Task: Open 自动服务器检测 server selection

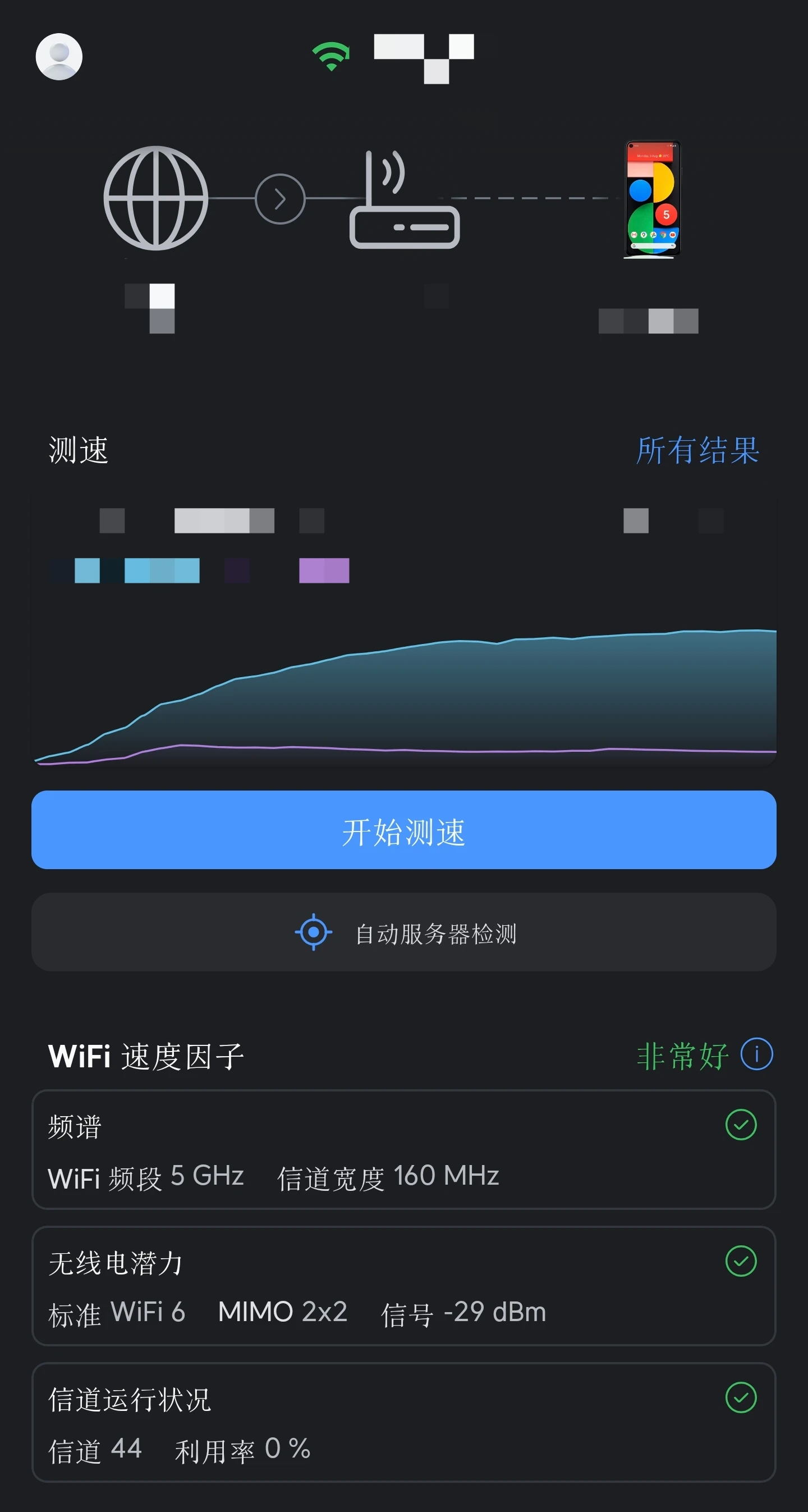Action: 403,932
